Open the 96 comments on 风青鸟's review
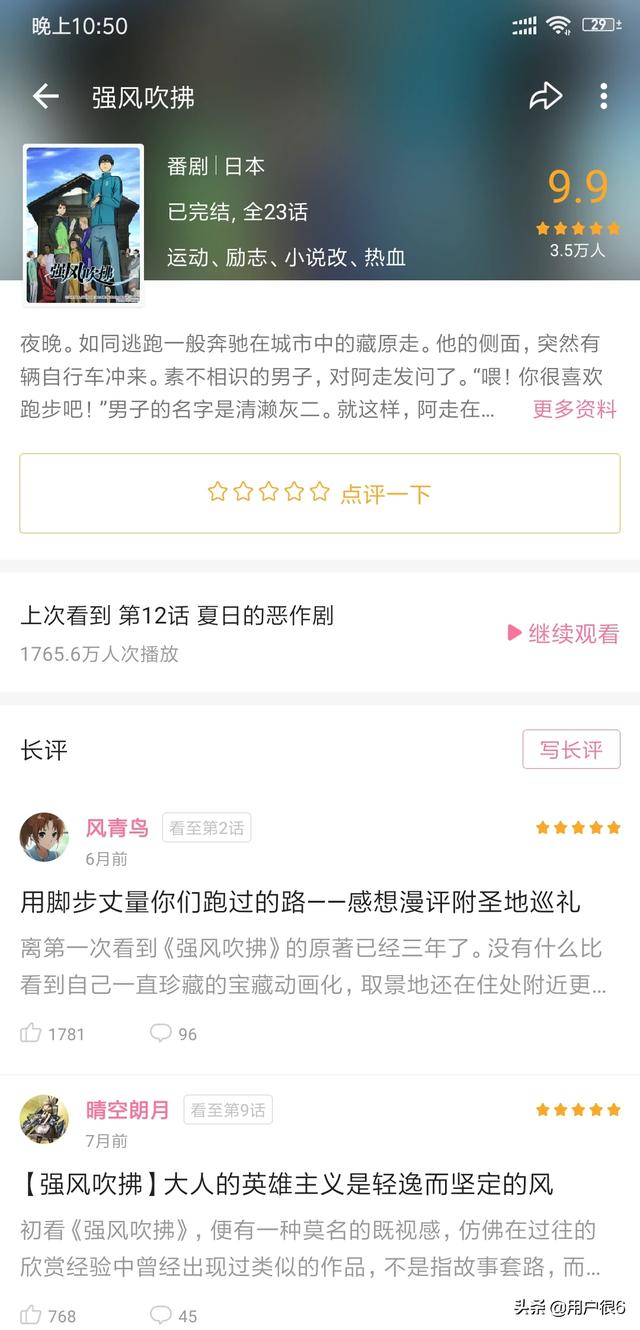The height and width of the screenshot is (1330, 640). point(174,1033)
